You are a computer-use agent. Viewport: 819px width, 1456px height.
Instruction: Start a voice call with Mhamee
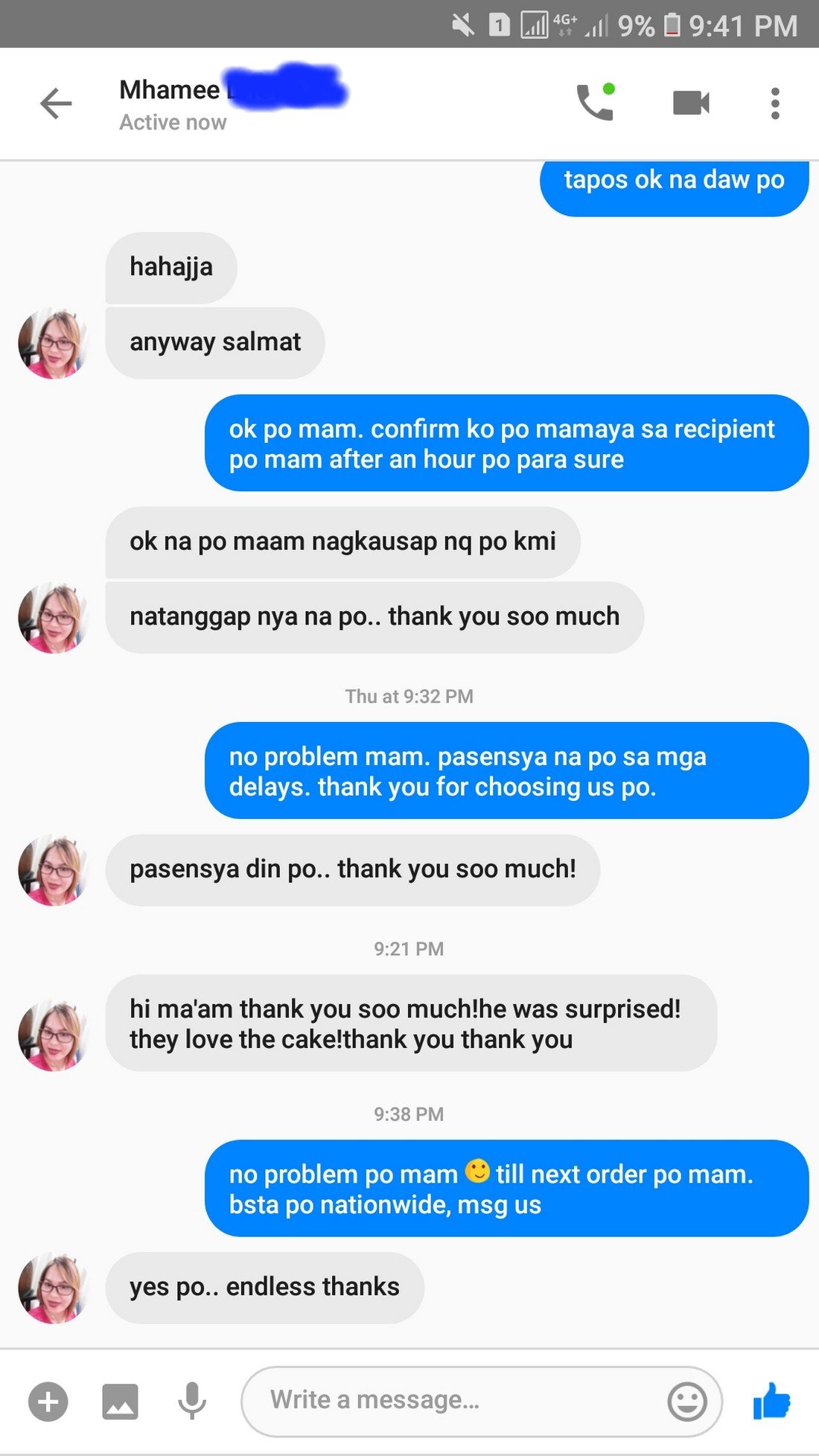596,103
